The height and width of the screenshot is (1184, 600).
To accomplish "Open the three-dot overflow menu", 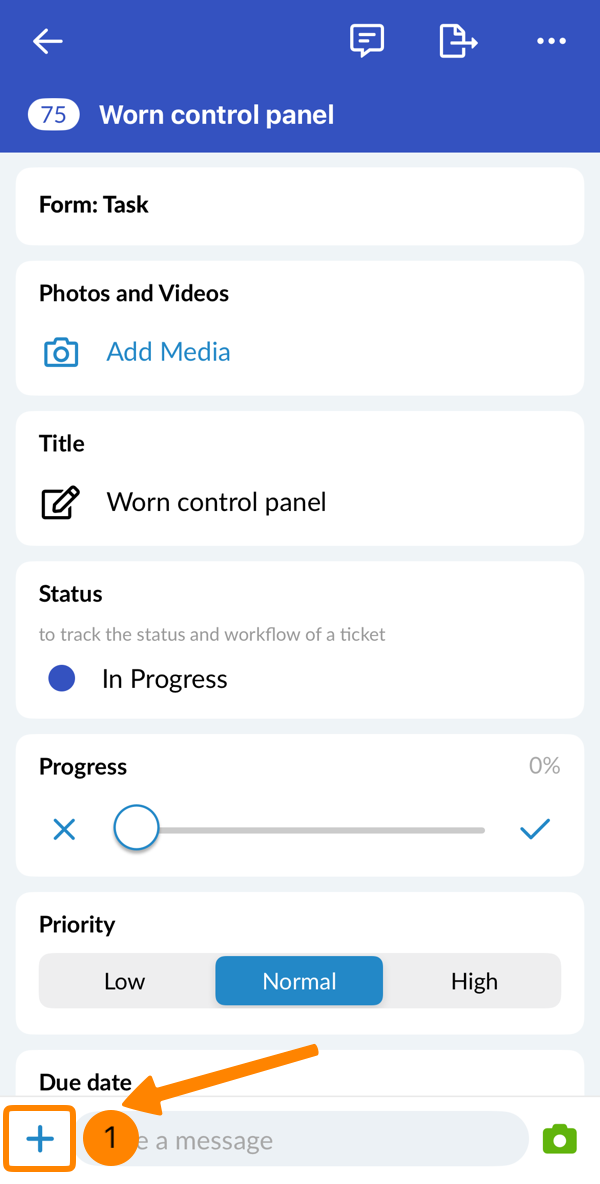I will point(551,41).
